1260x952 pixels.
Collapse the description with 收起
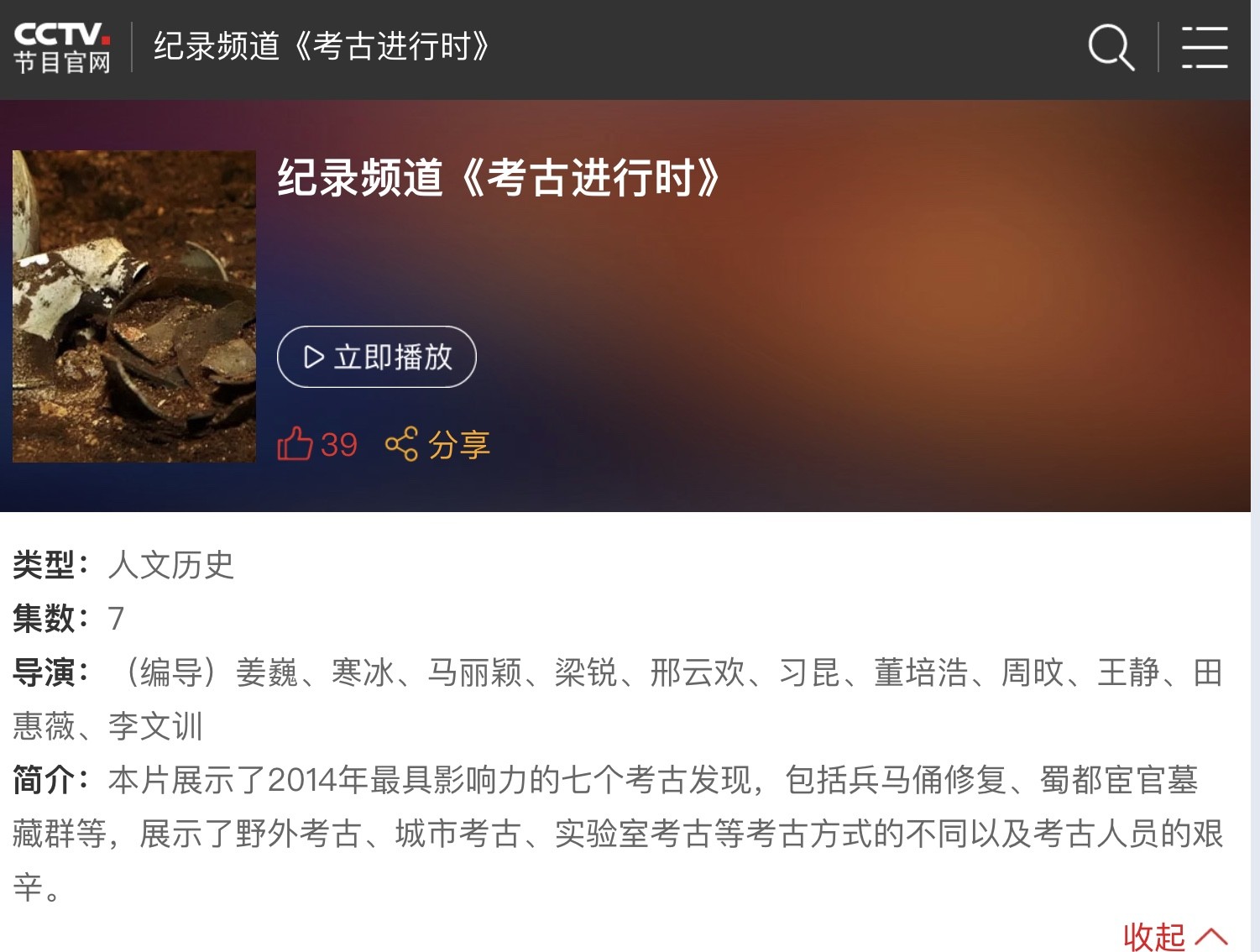pos(1174,936)
